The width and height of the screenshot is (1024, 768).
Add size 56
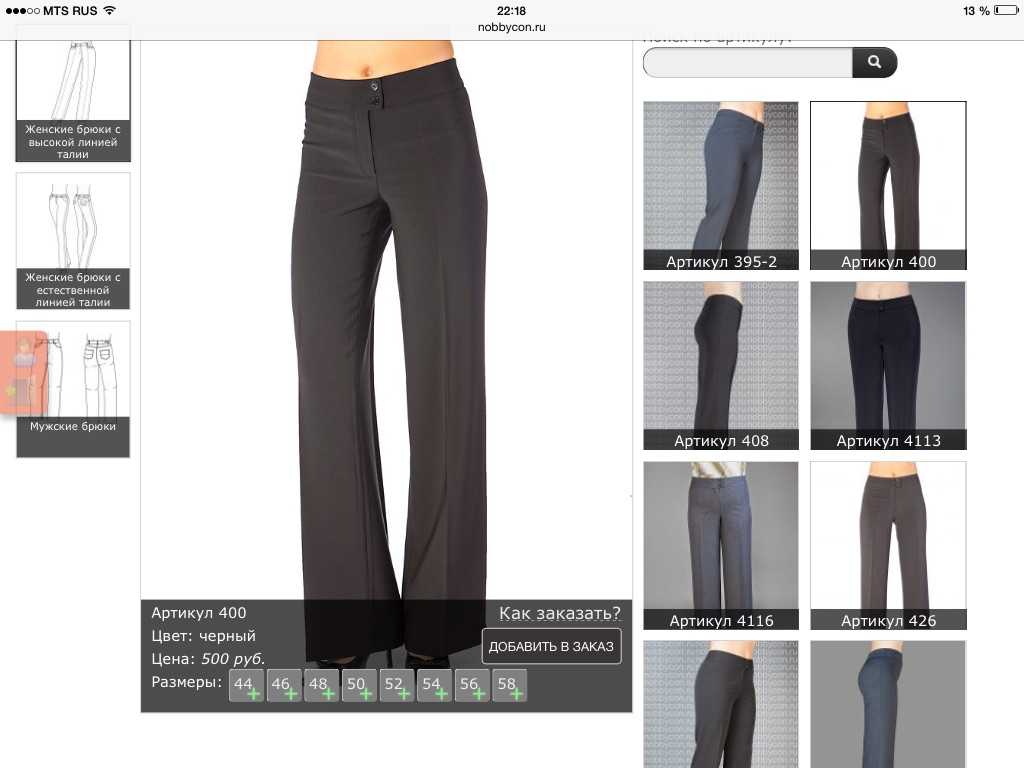pos(471,685)
